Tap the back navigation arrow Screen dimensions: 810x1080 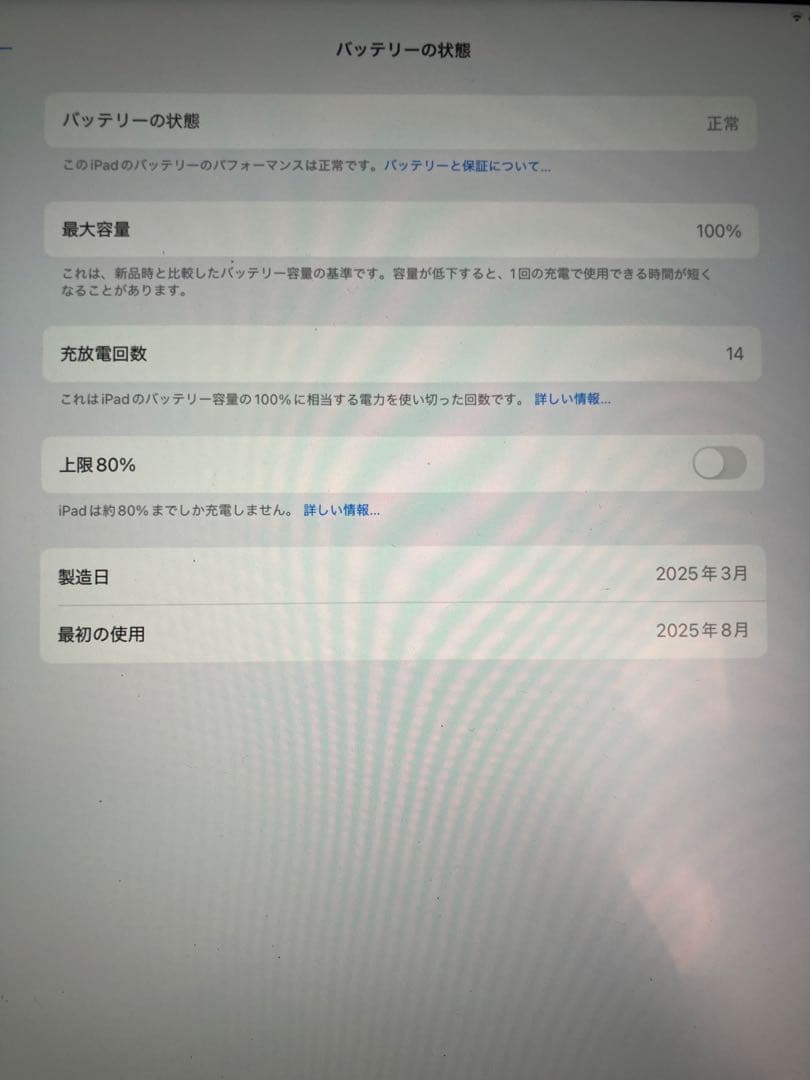point(8,47)
